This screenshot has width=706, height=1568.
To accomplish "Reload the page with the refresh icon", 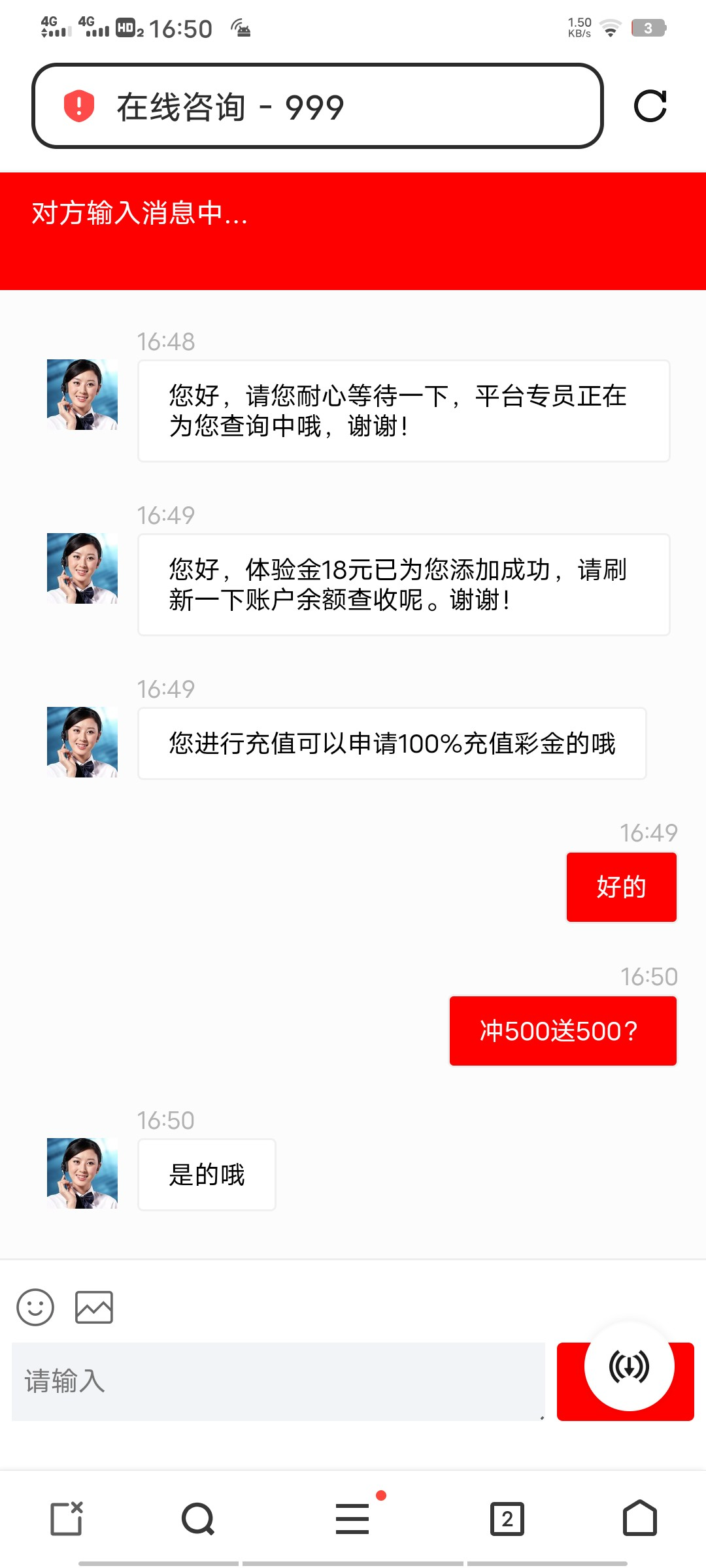I will (x=650, y=106).
